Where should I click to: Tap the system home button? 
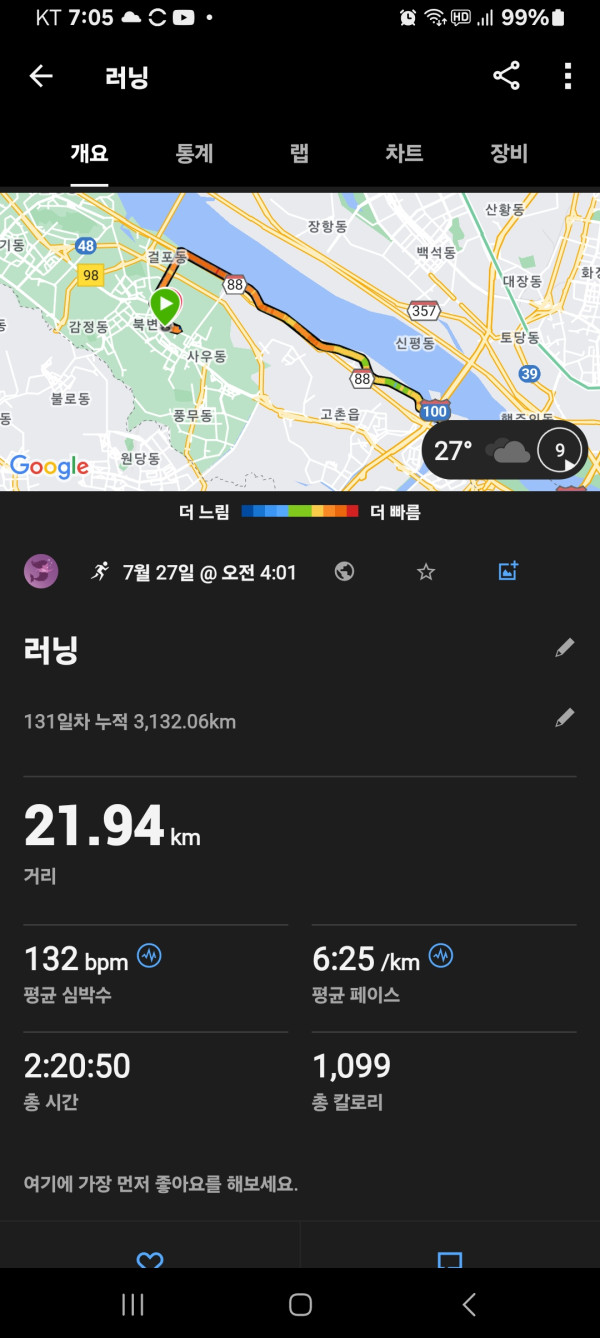tap(300, 1304)
